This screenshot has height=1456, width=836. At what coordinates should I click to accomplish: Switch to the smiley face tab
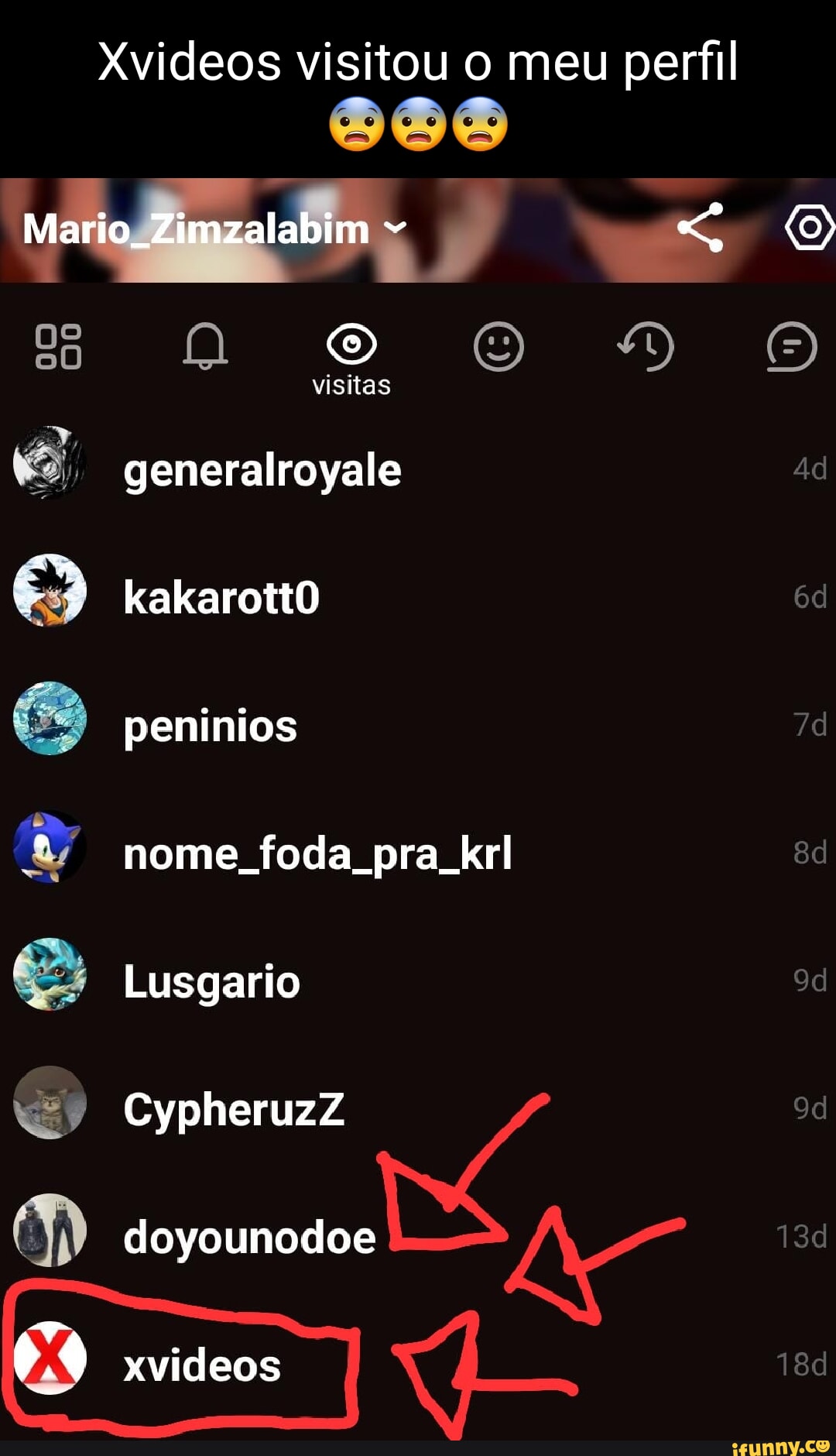(499, 346)
